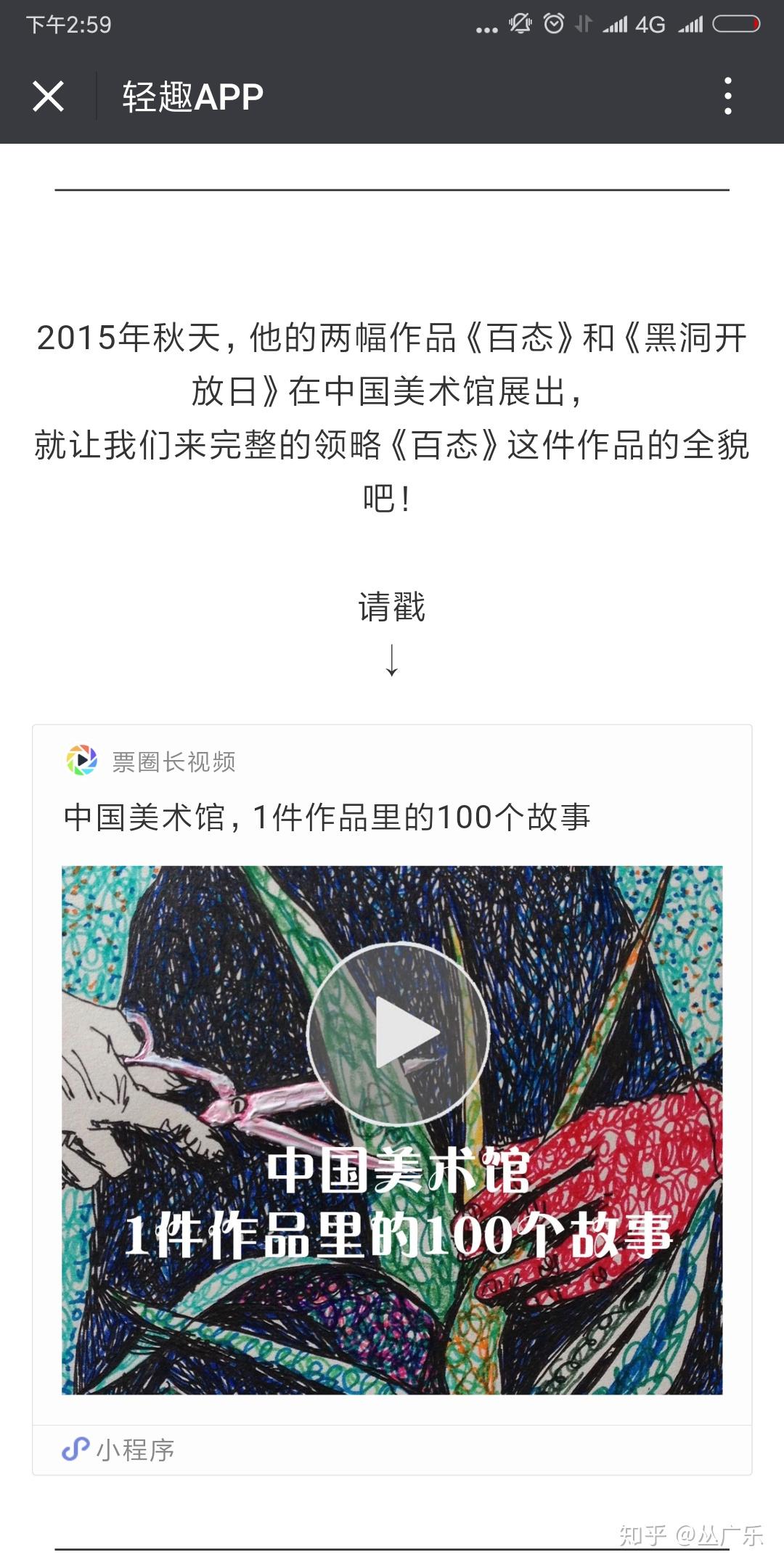Tap the X to close the article

click(x=48, y=95)
